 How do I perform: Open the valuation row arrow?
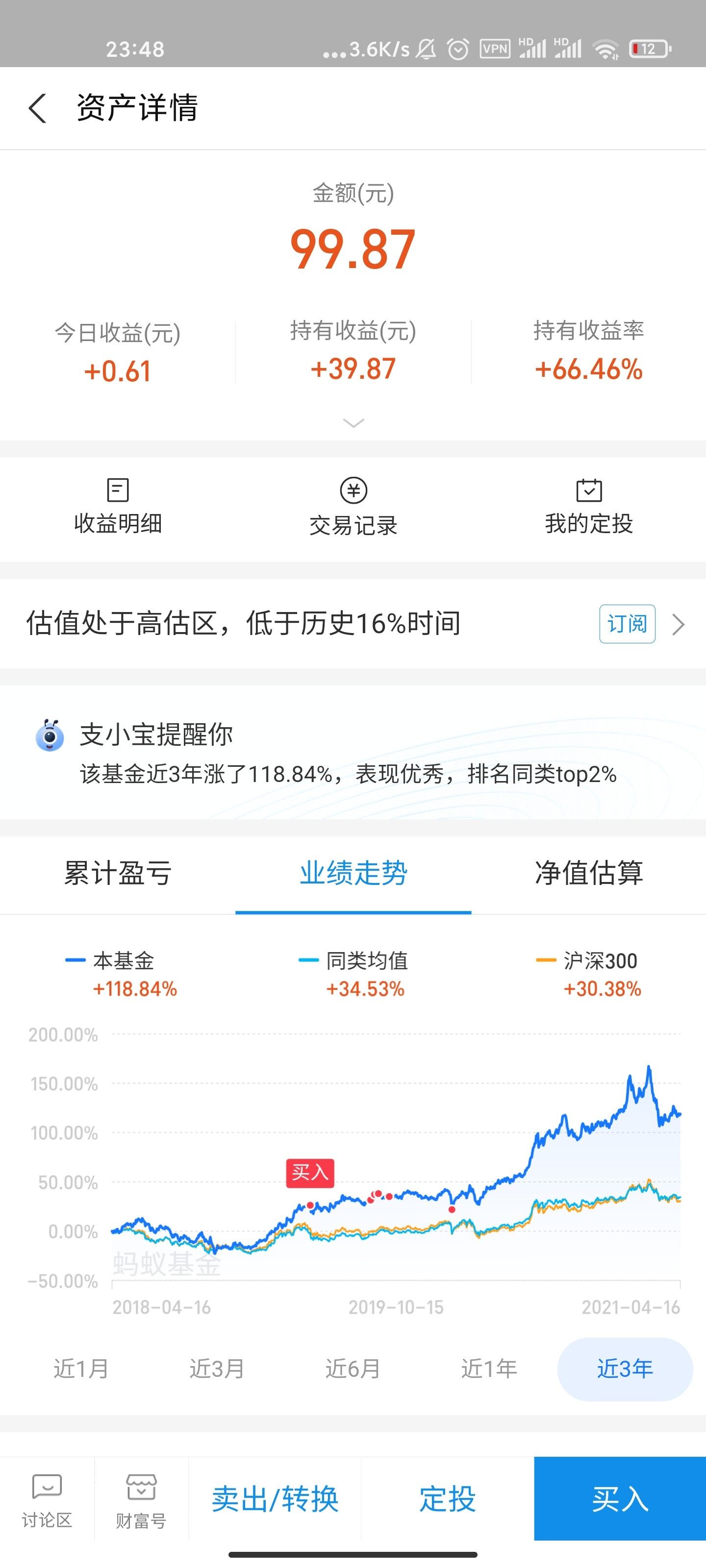coord(678,625)
